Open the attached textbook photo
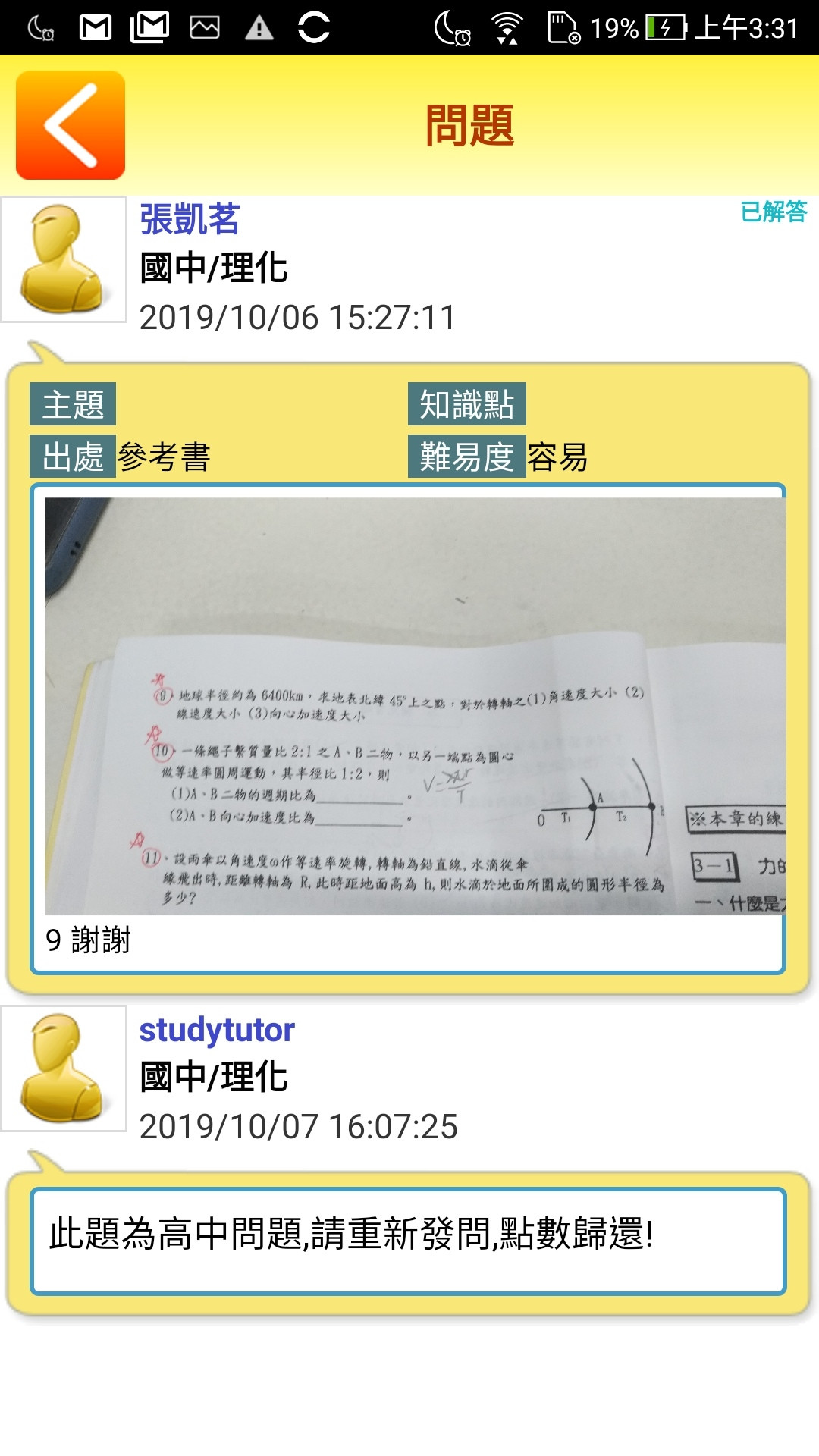 click(415, 705)
